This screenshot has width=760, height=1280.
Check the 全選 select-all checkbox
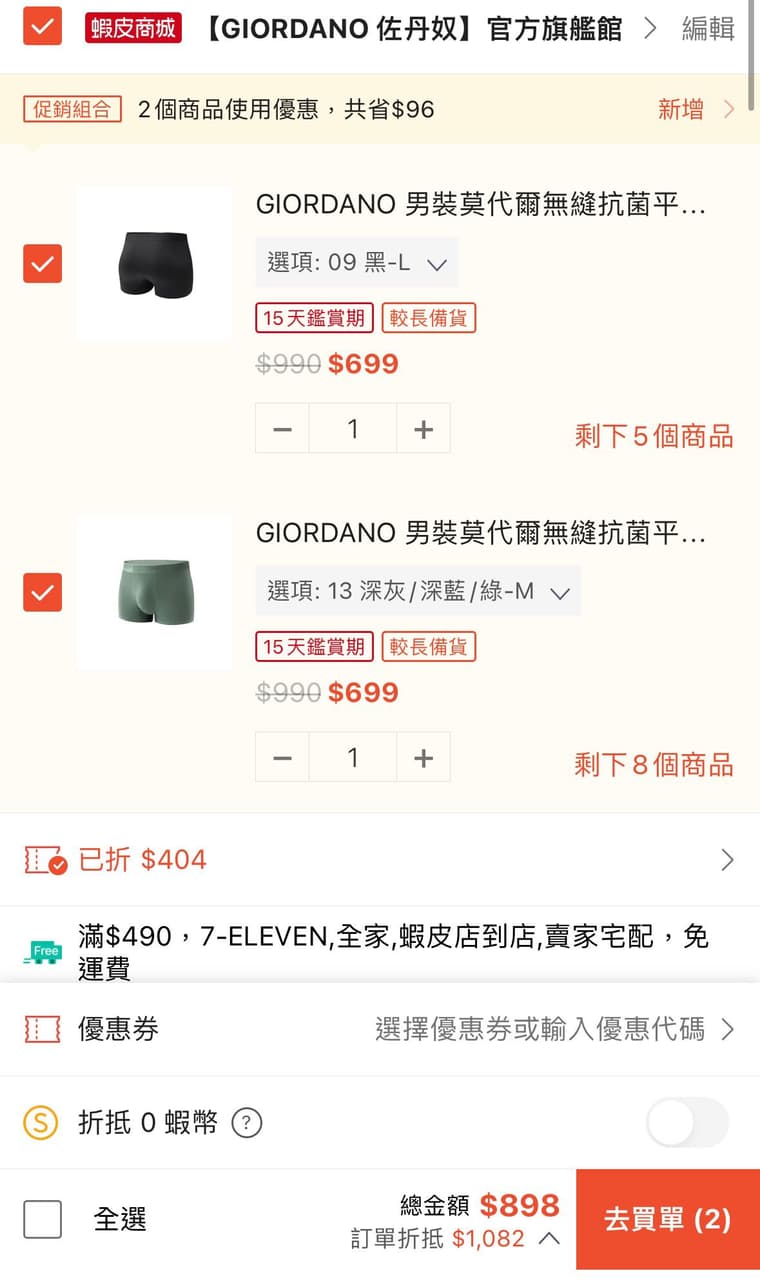click(x=42, y=1220)
